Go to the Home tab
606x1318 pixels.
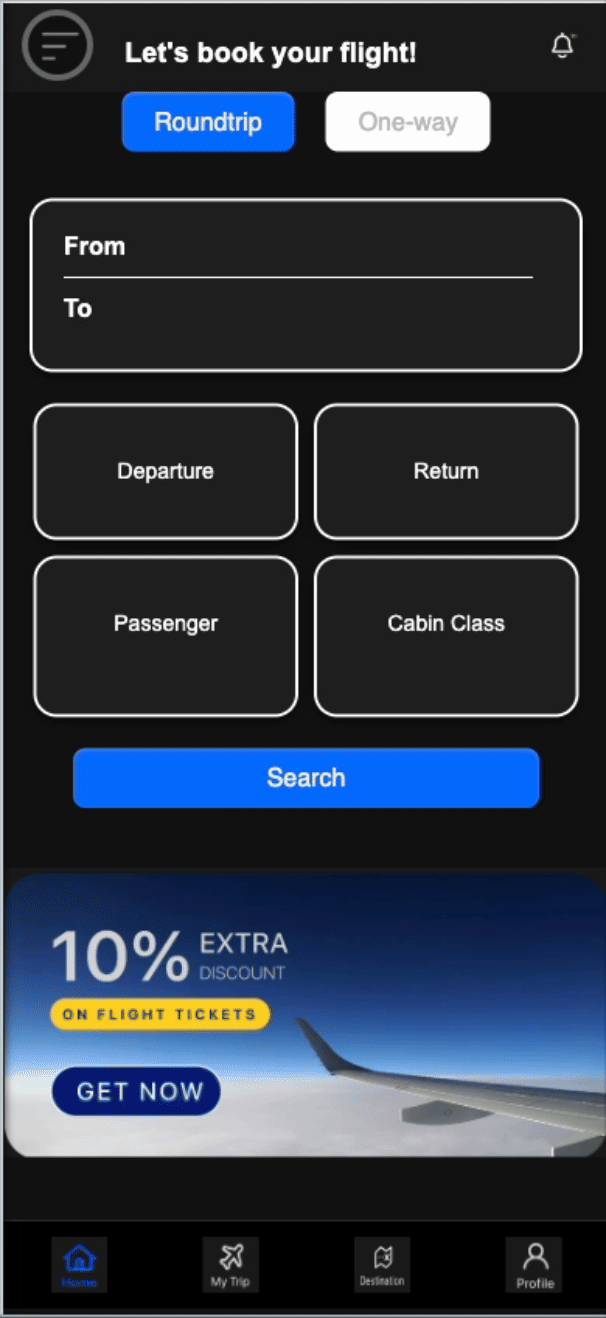(79, 1264)
